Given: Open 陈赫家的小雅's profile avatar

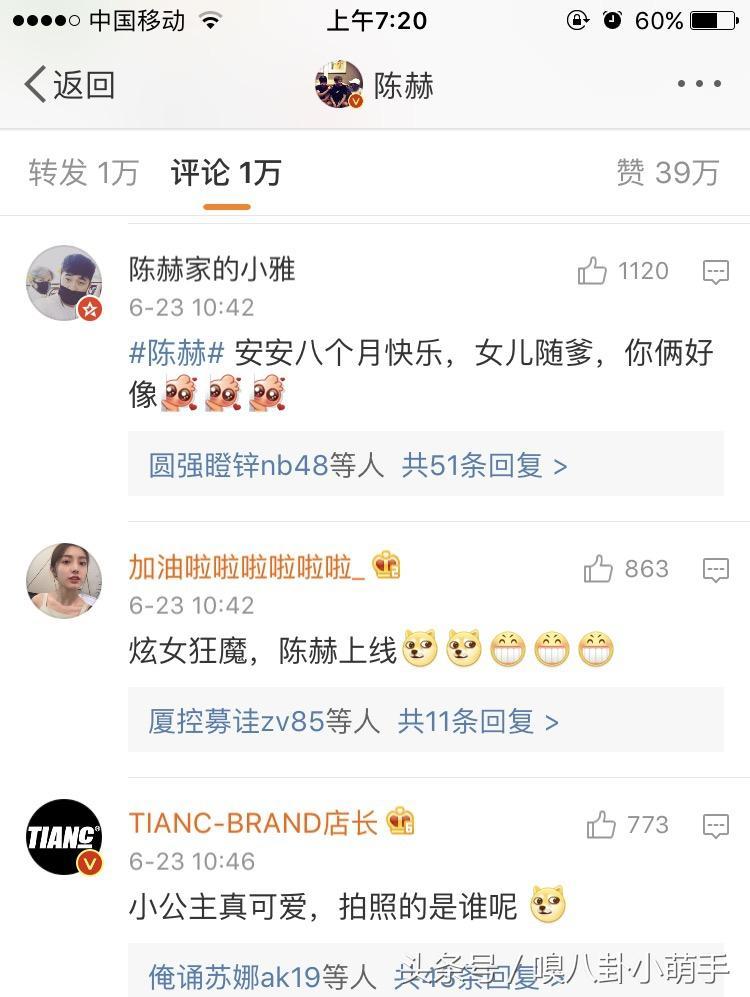Looking at the screenshot, I should [x=64, y=283].
